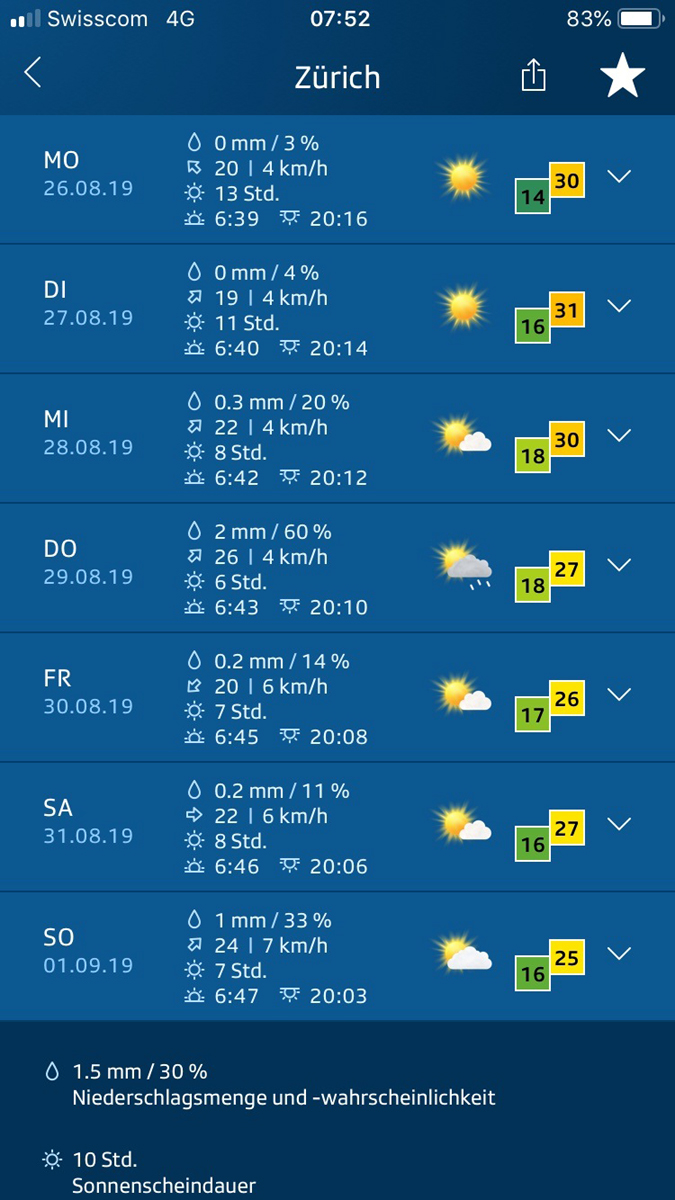The height and width of the screenshot is (1200, 675).
Task: Expand the DO 29.08.19 forecast
Action: coord(620,565)
